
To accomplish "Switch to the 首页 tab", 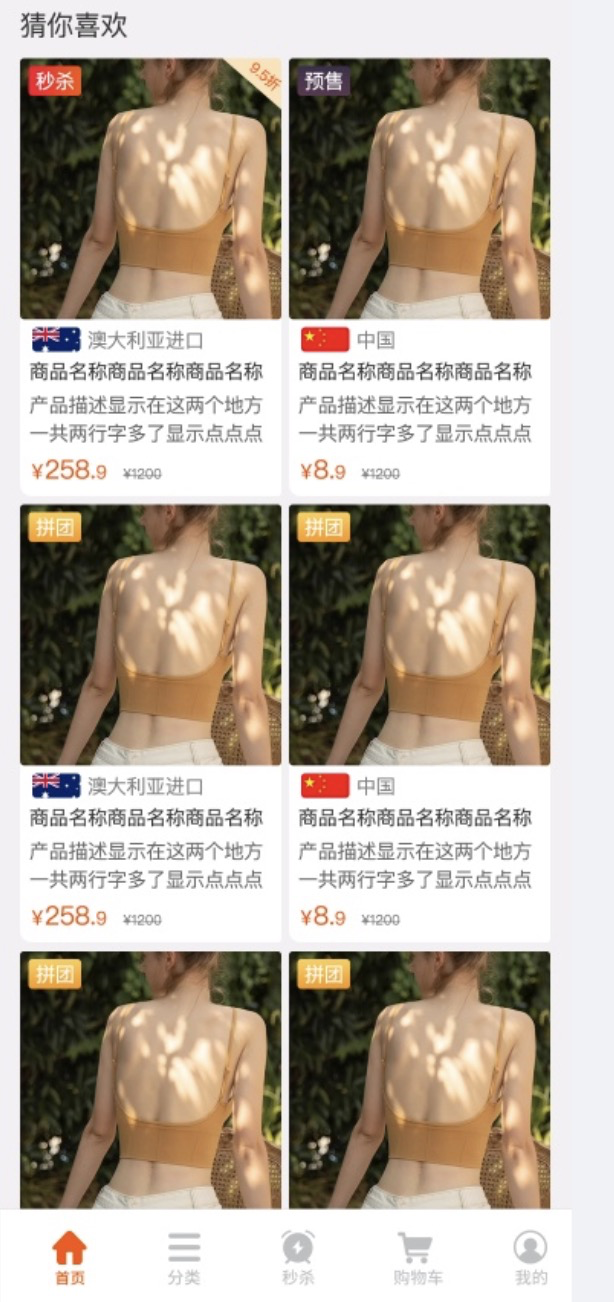I will (69, 1257).
